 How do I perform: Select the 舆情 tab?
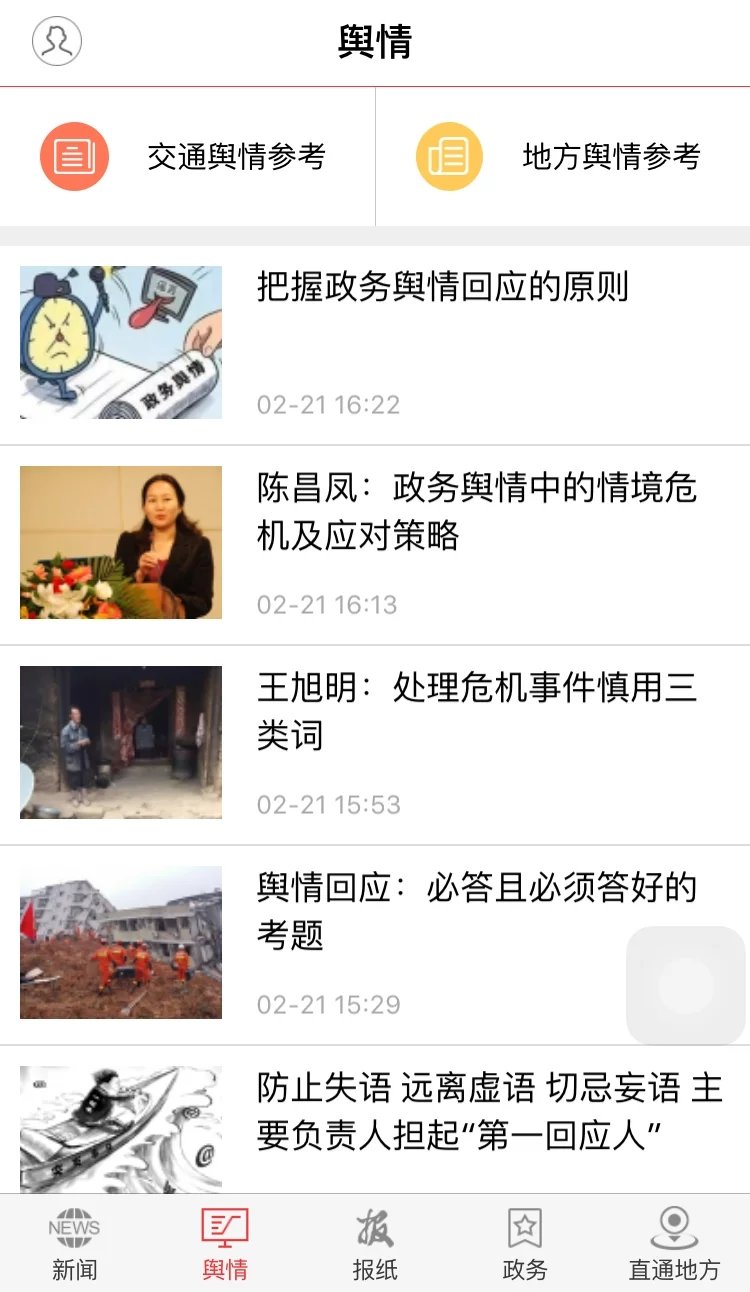[x=225, y=1244]
